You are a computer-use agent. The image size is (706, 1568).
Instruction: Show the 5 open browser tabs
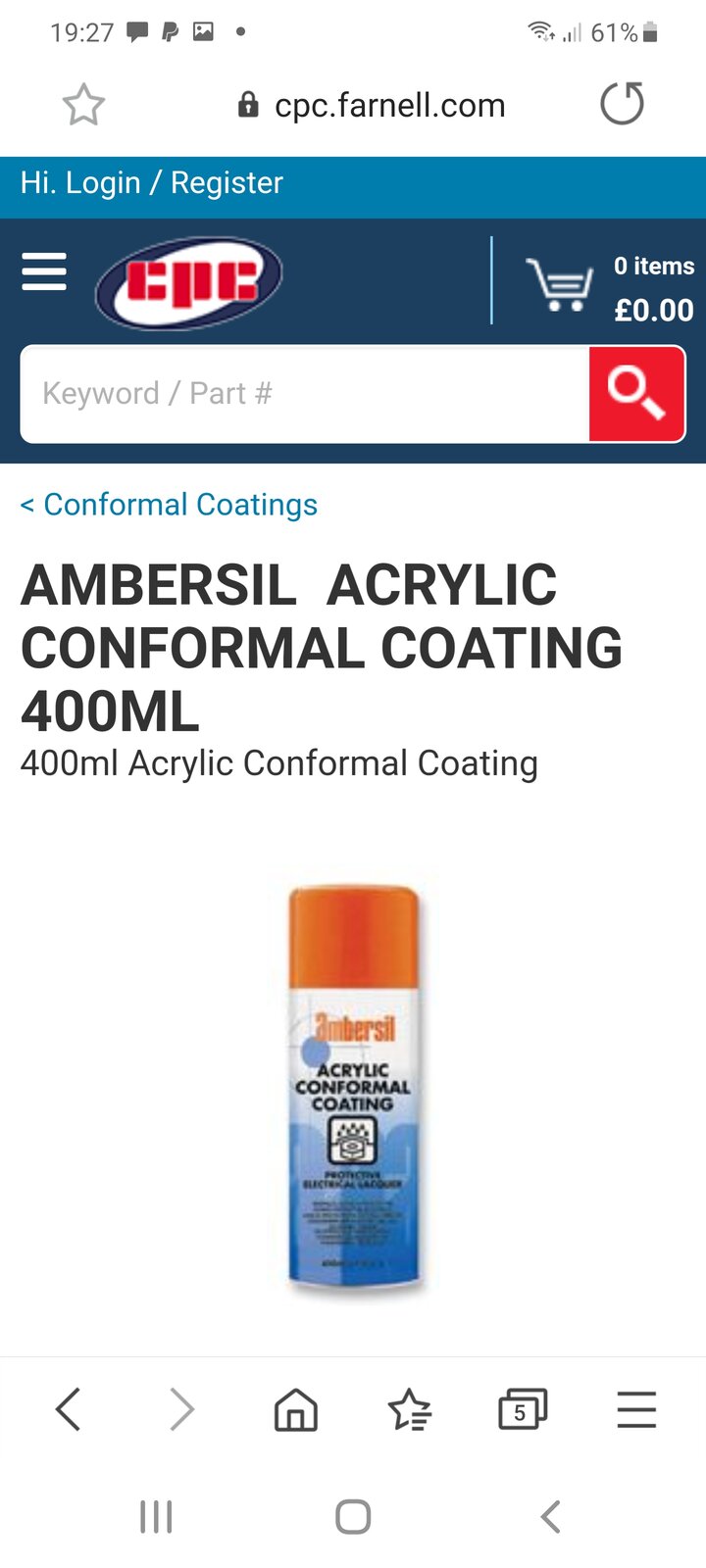(x=522, y=1410)
